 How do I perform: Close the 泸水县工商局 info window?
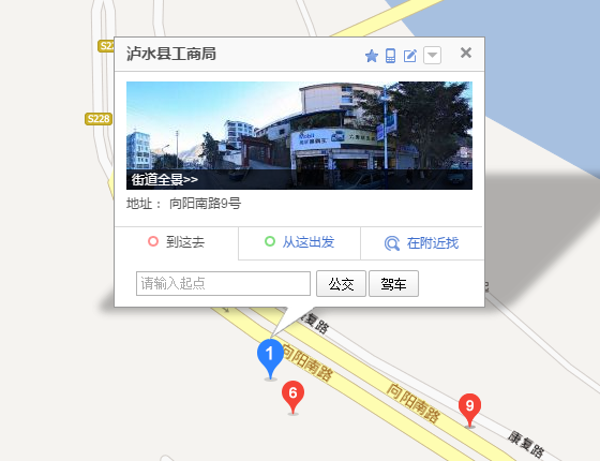point(465,53)
